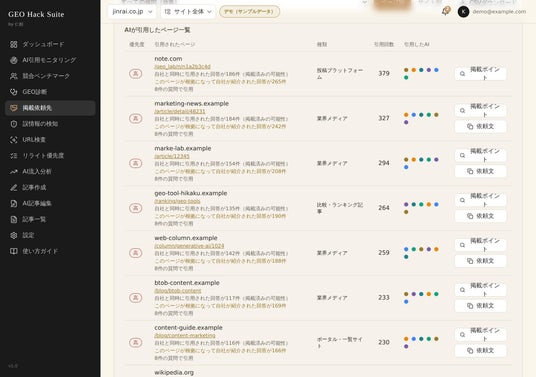
Task: Open the demo@example.com account menu
Action: tap(492, 12)
